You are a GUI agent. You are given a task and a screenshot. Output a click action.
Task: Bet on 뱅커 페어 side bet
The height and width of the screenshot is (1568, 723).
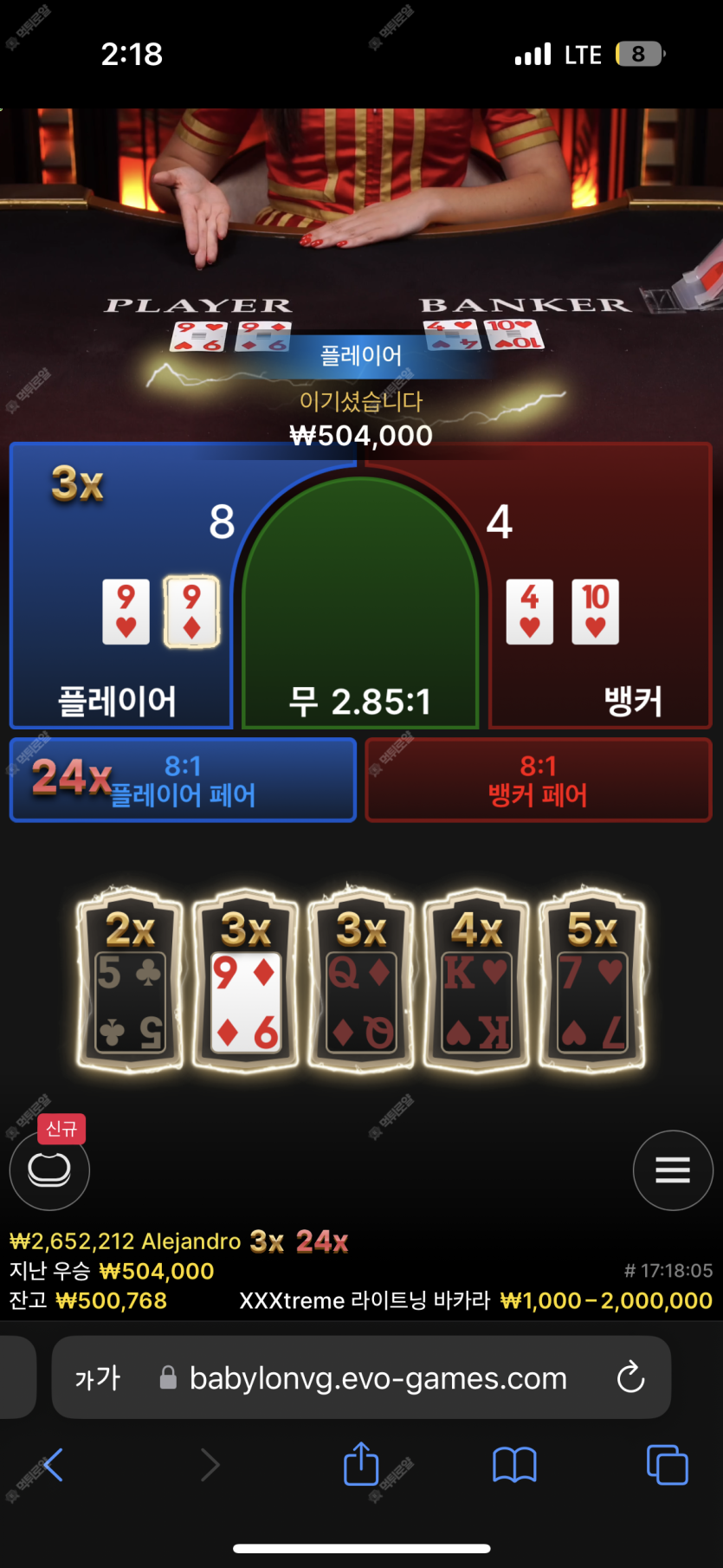538,780
